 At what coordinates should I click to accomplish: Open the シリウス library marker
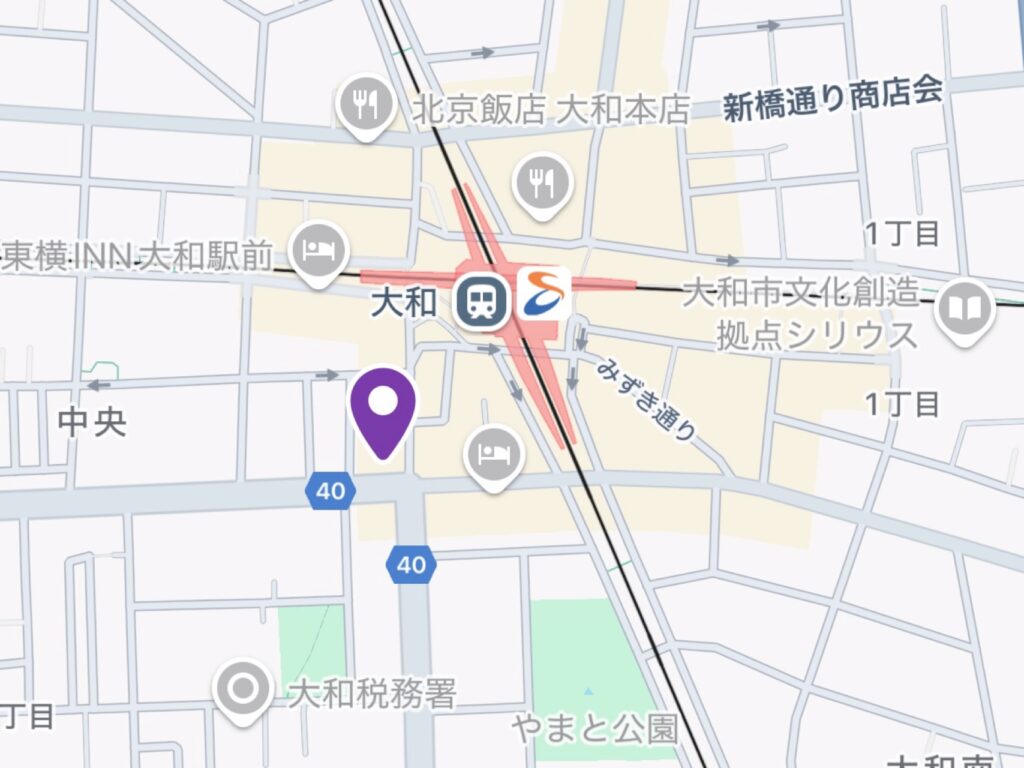coord(964,307)
